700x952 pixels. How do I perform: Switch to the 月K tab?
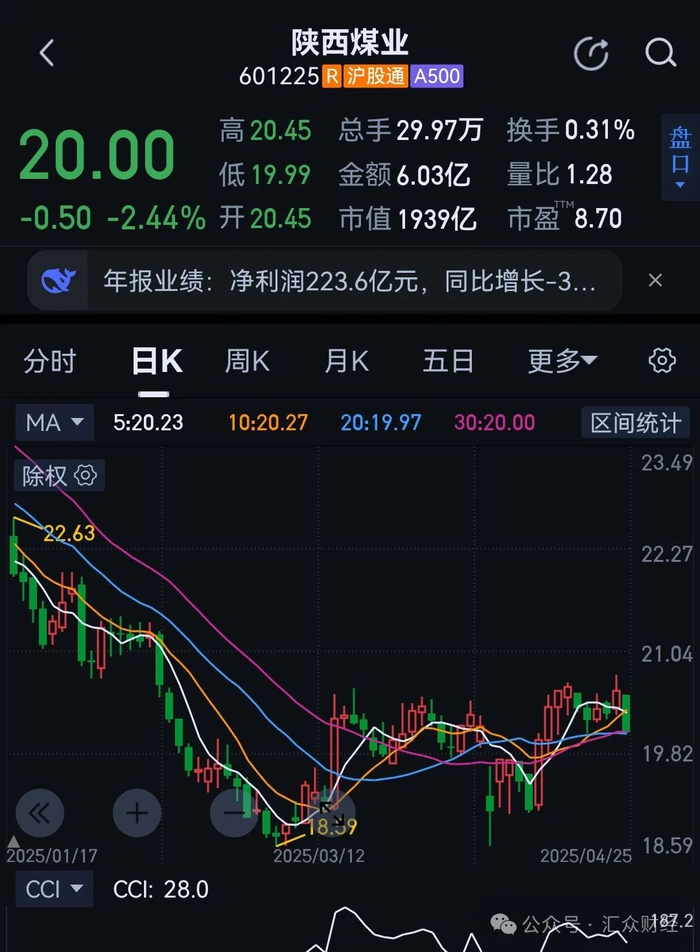coord(346,362)
